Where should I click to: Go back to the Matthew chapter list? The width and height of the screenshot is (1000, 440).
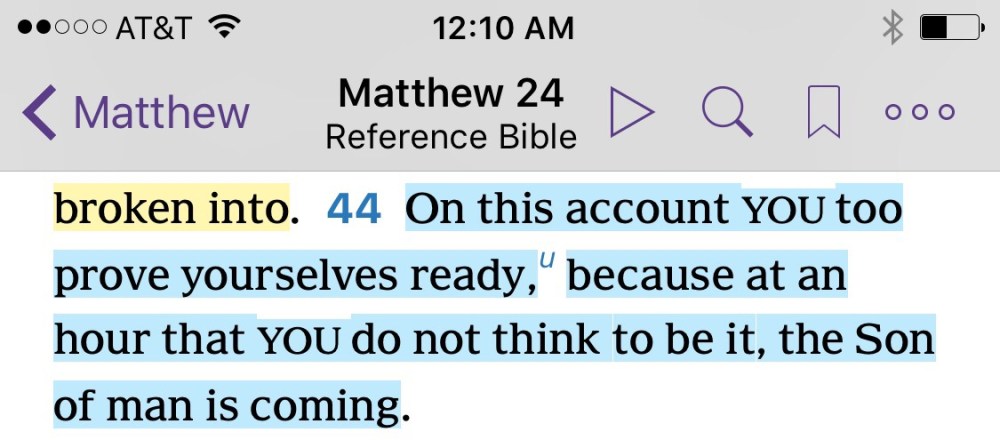pos(136,112)
